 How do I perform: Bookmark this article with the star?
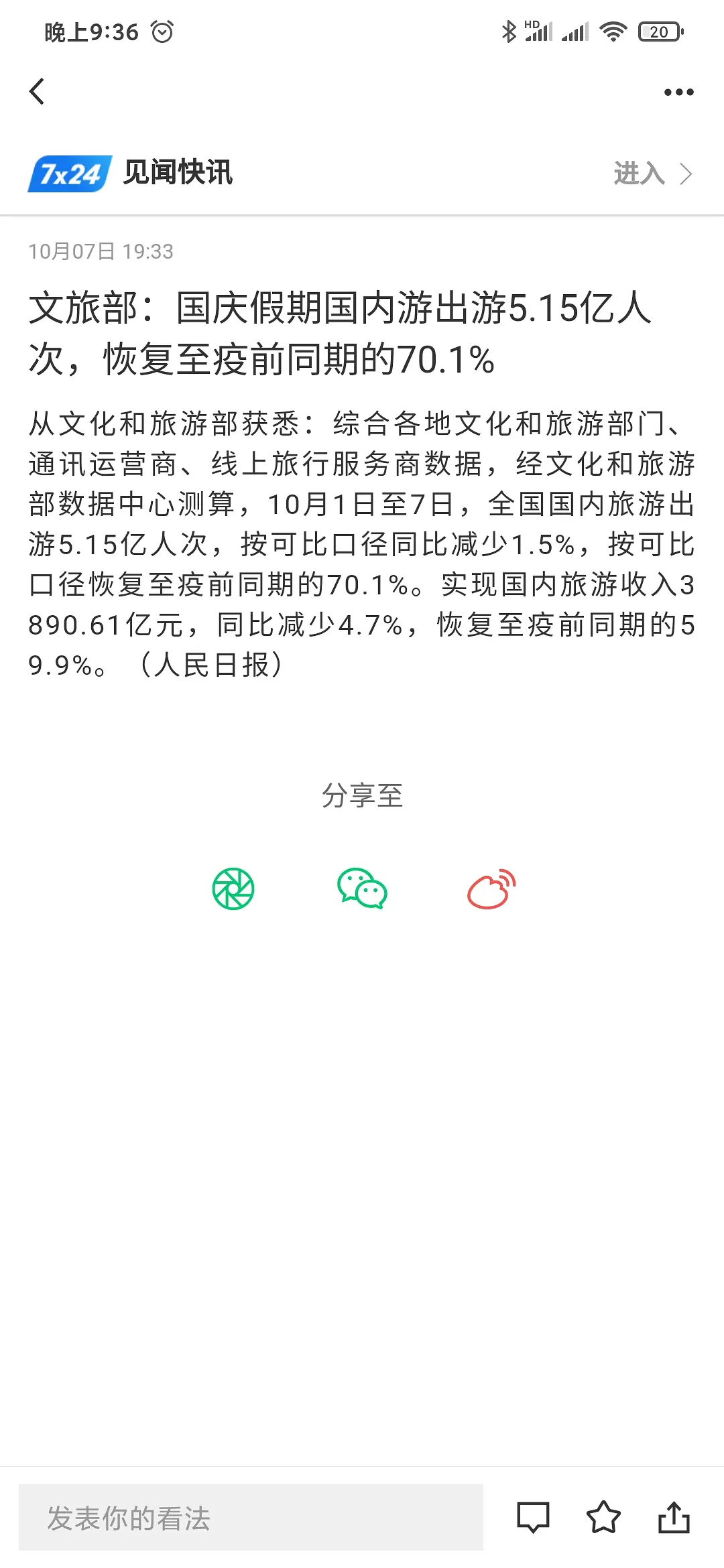(x=603, y=1518)
